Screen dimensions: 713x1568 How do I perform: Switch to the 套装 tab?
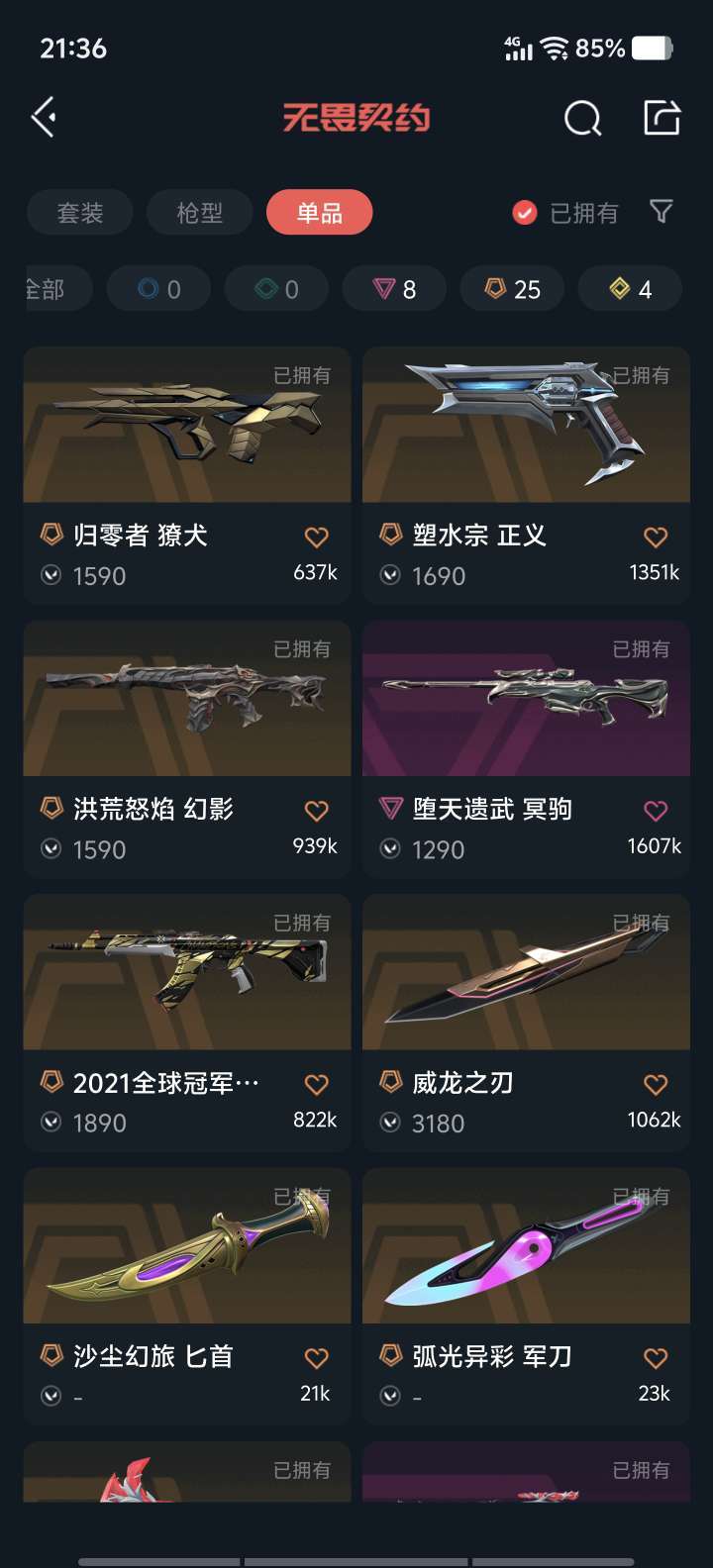click(x=80, y=213)
